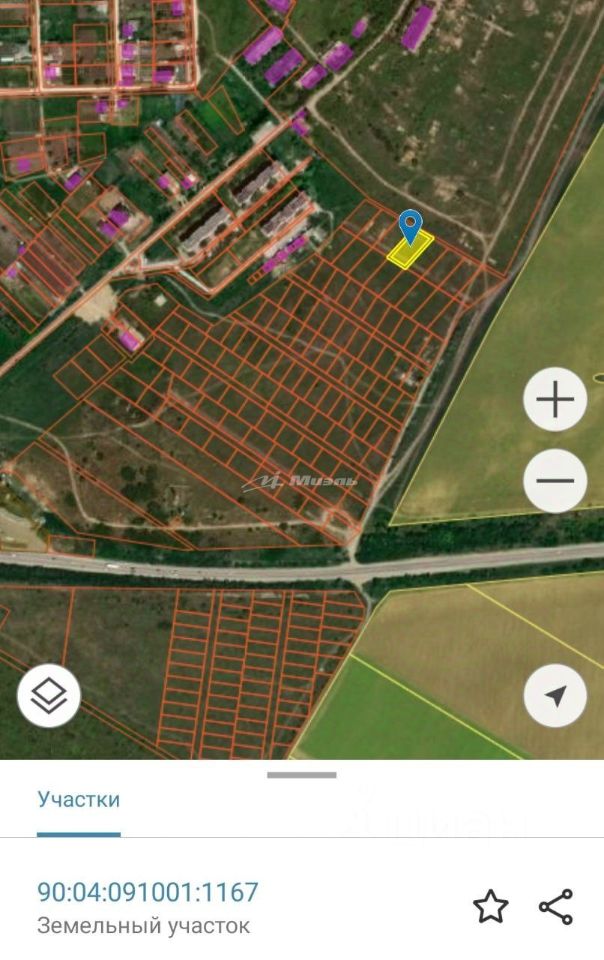
Task: Add parcel to favorites with star
Action: (x=490, y=907)
